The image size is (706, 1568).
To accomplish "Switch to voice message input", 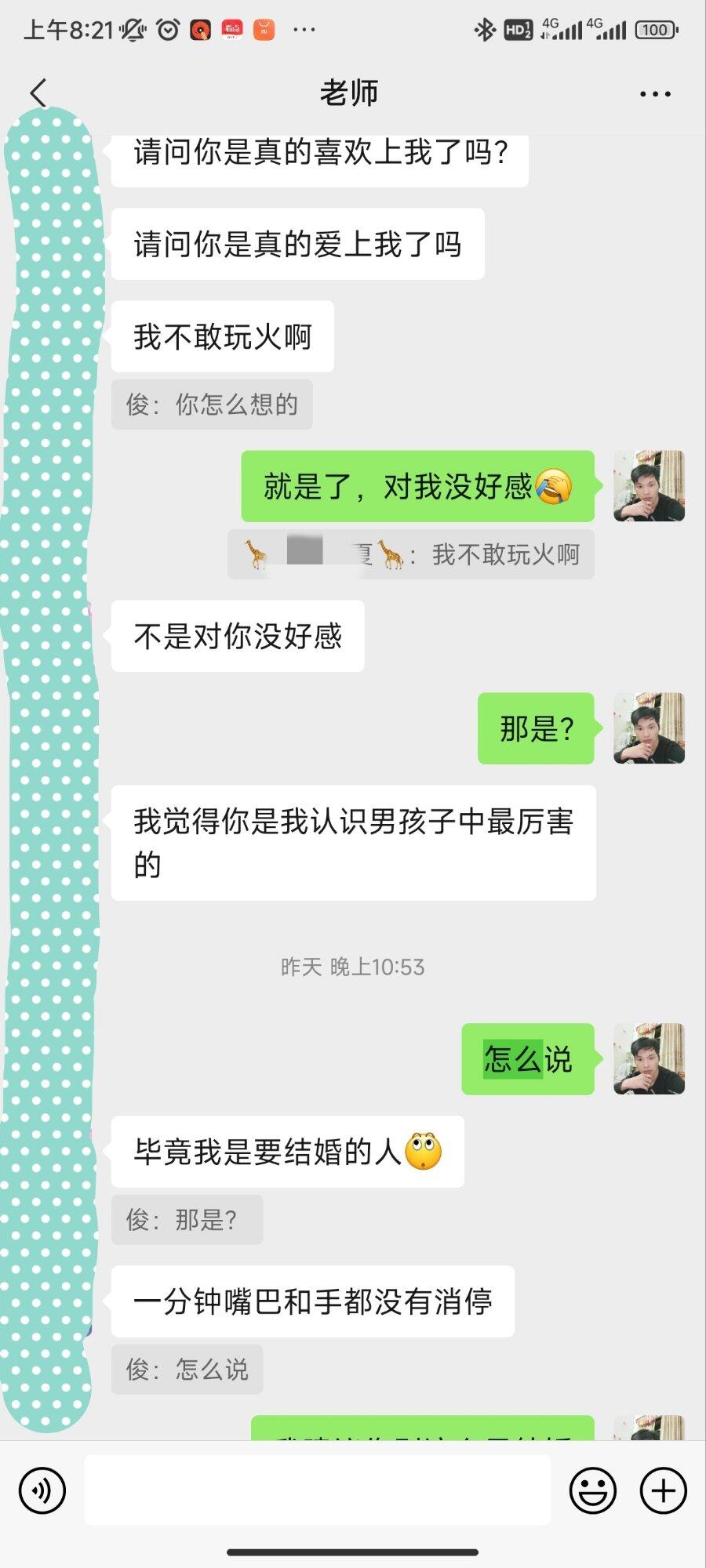I will (x=42, y=1490).
